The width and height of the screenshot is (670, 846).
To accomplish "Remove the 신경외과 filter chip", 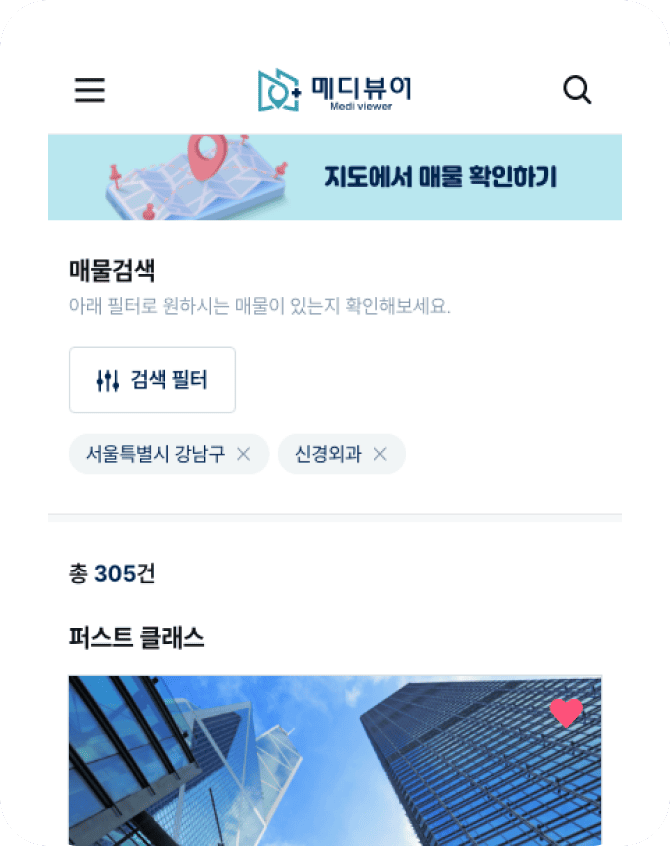I will 380,454.
